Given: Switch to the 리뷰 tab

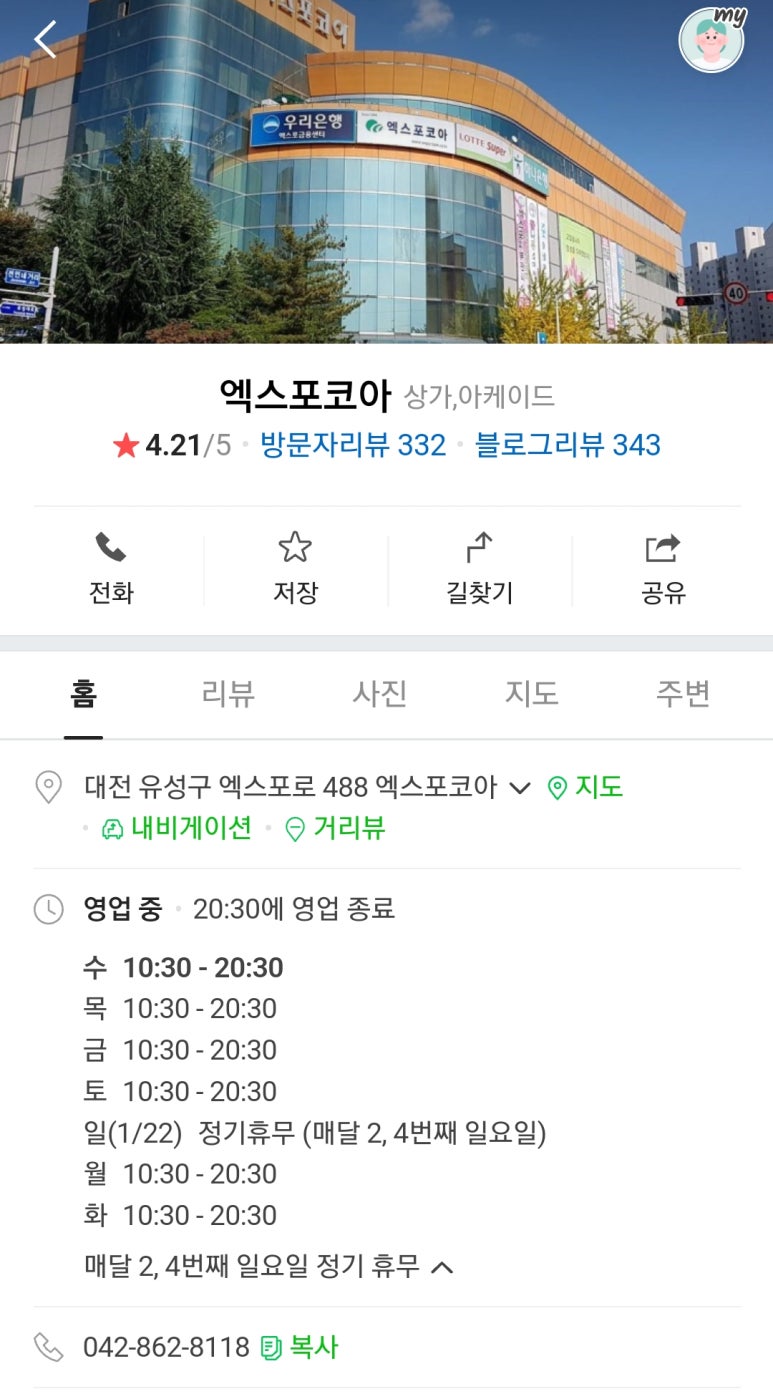Looking at the screenshot, I should 228,694.
